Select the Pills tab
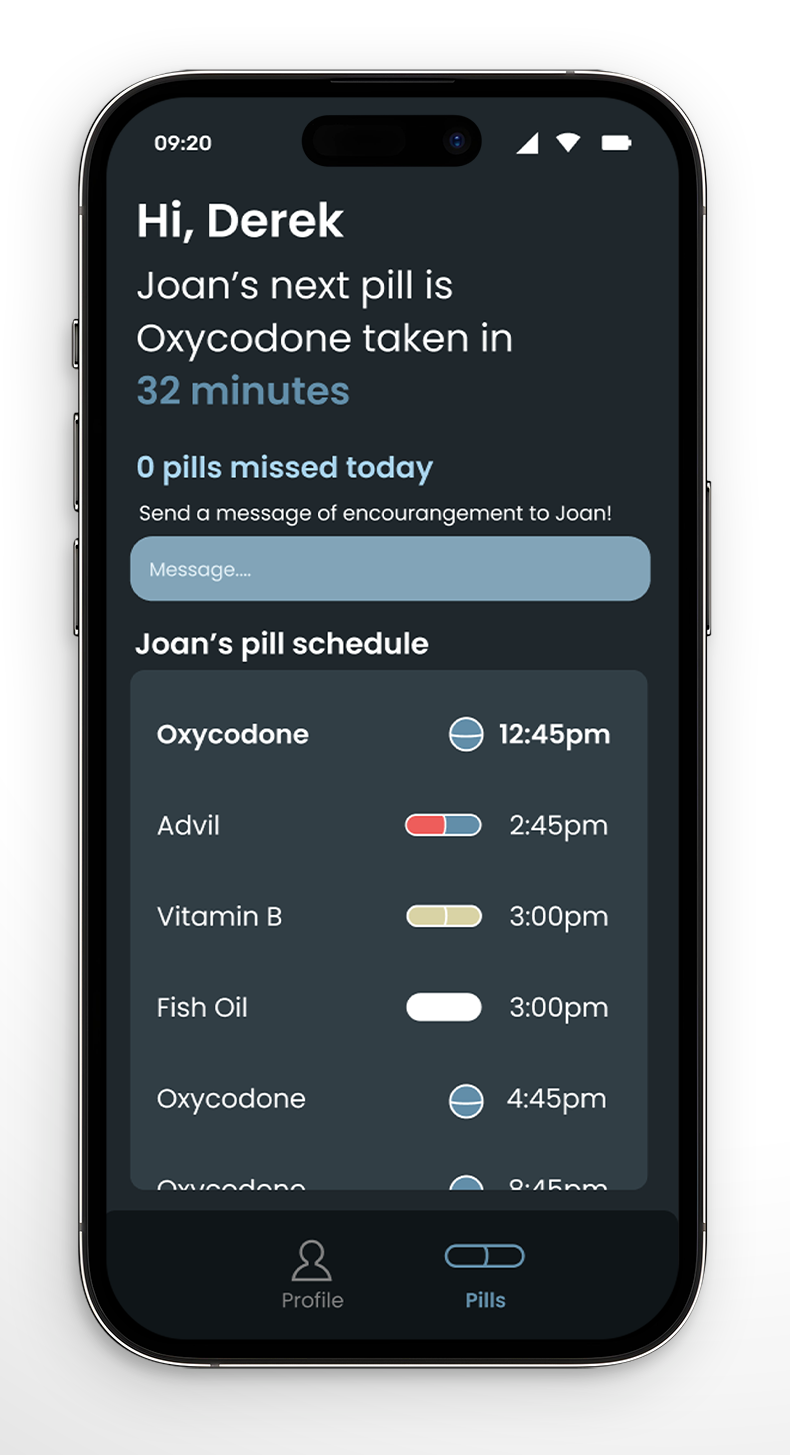This screenshot has width=790, height=1455. [485, 1275]
